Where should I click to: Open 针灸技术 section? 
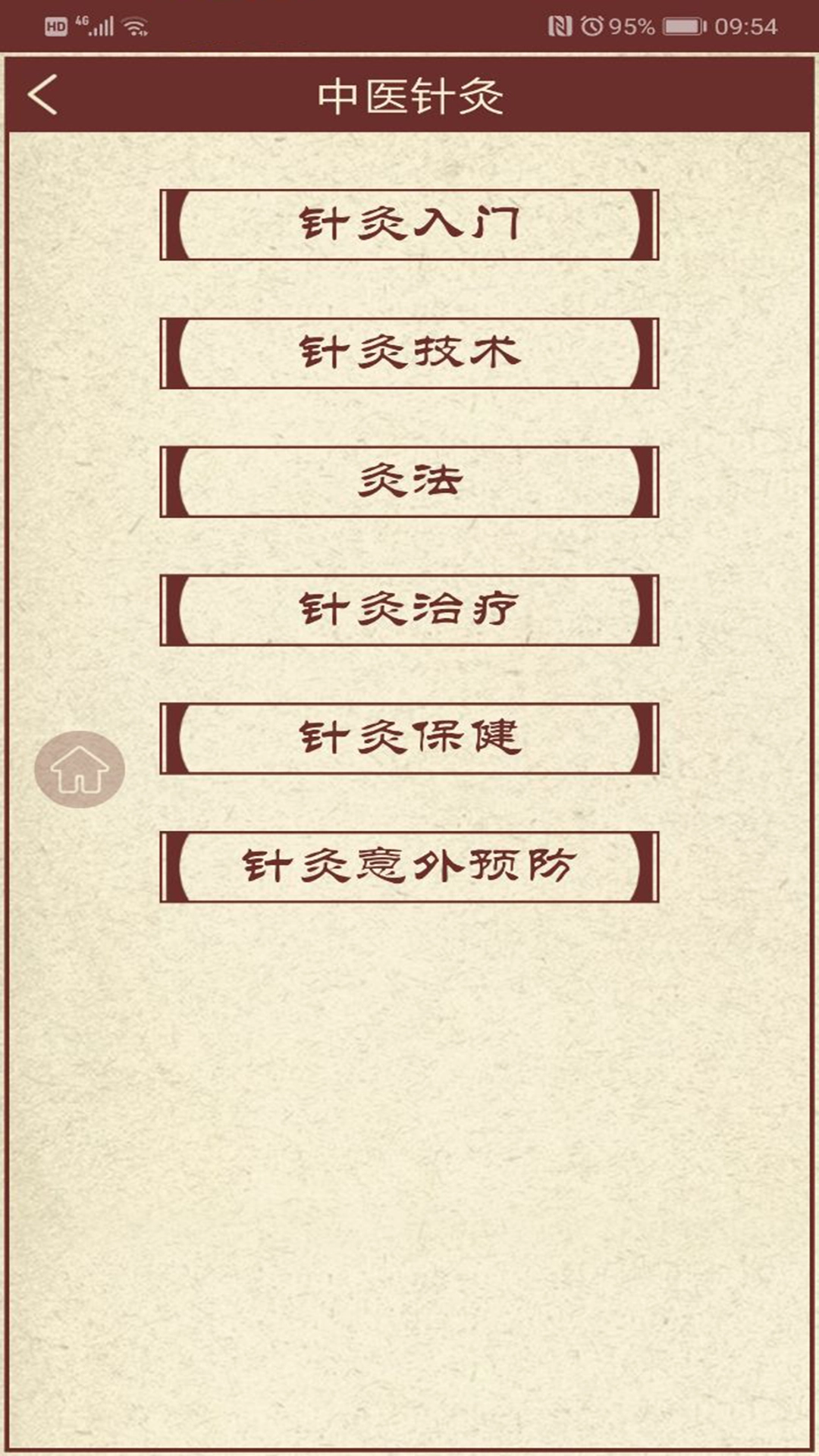pyautogui.click(x=409, y=353)
